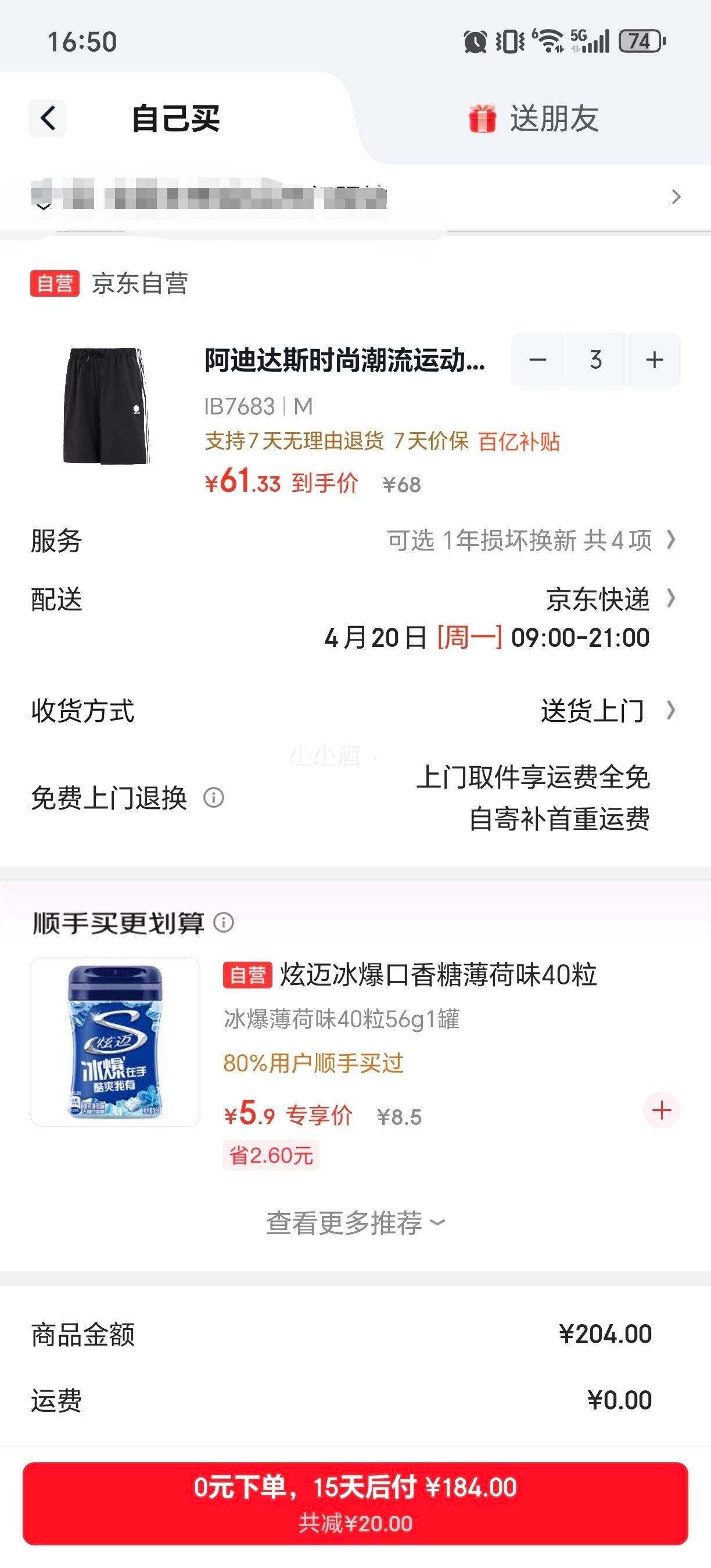Switch to the 送朋友 tab

pos(555,119)
